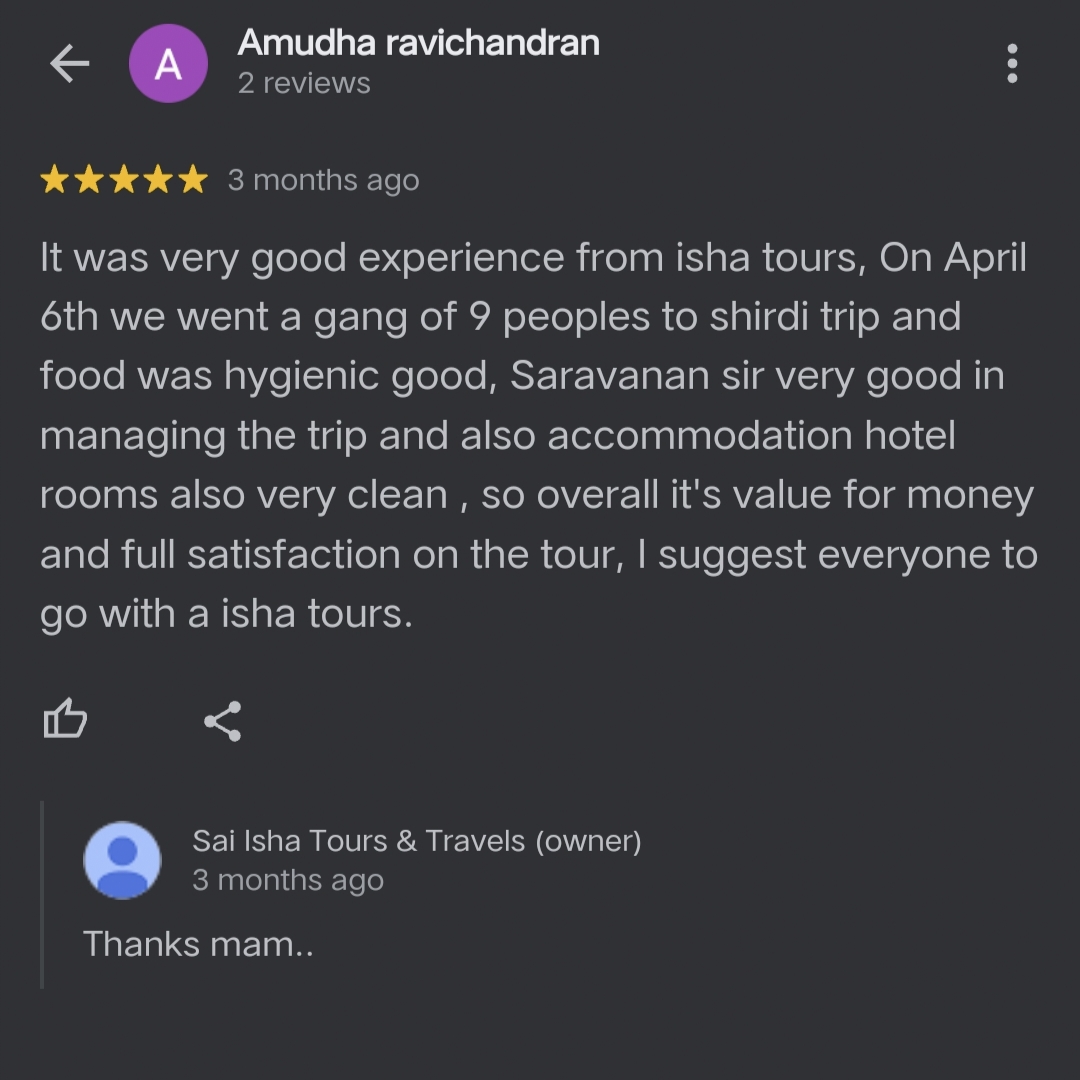The image size is (1080, 1080).
Task: Open the three-dot overflow menu
Action: tap(1012, 64)
